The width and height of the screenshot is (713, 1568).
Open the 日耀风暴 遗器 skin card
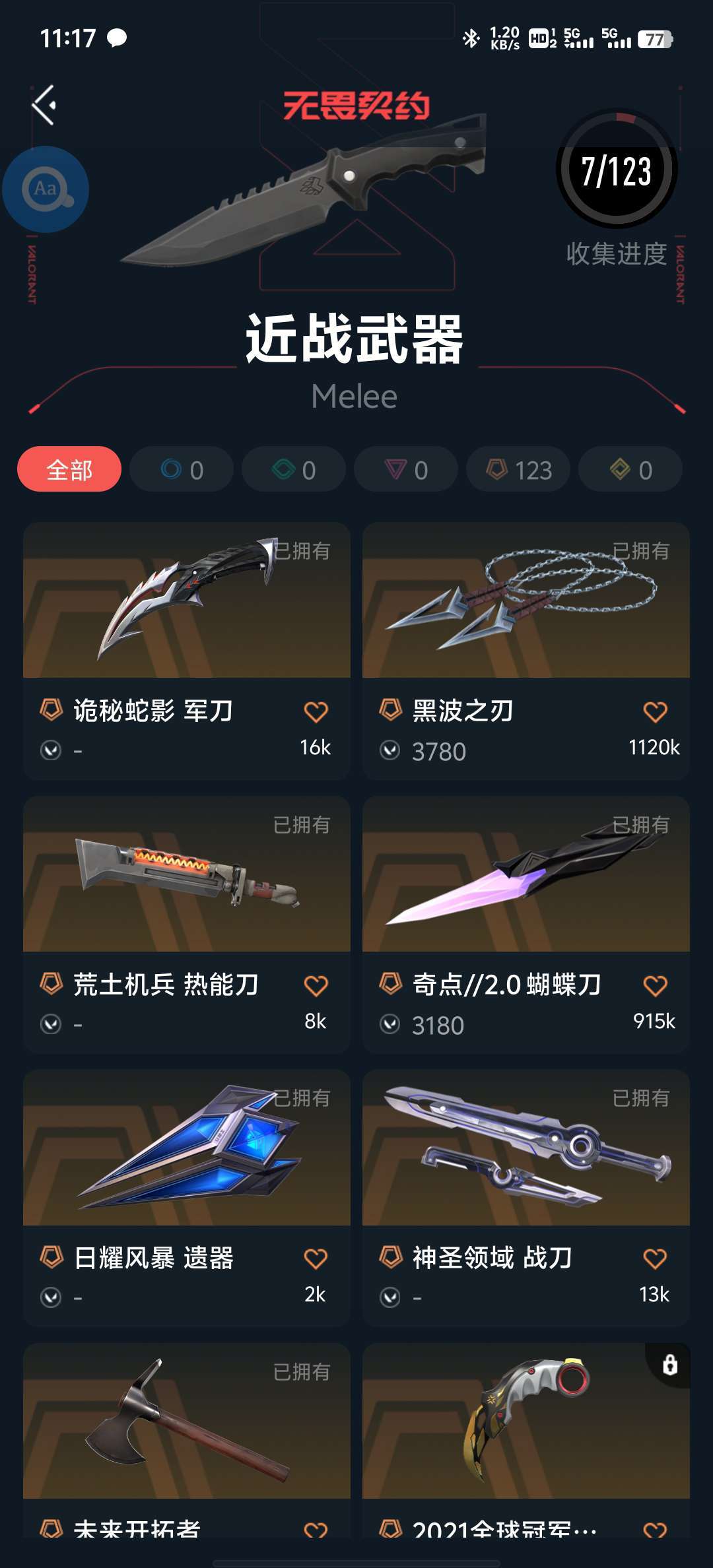click(187, 1198)
